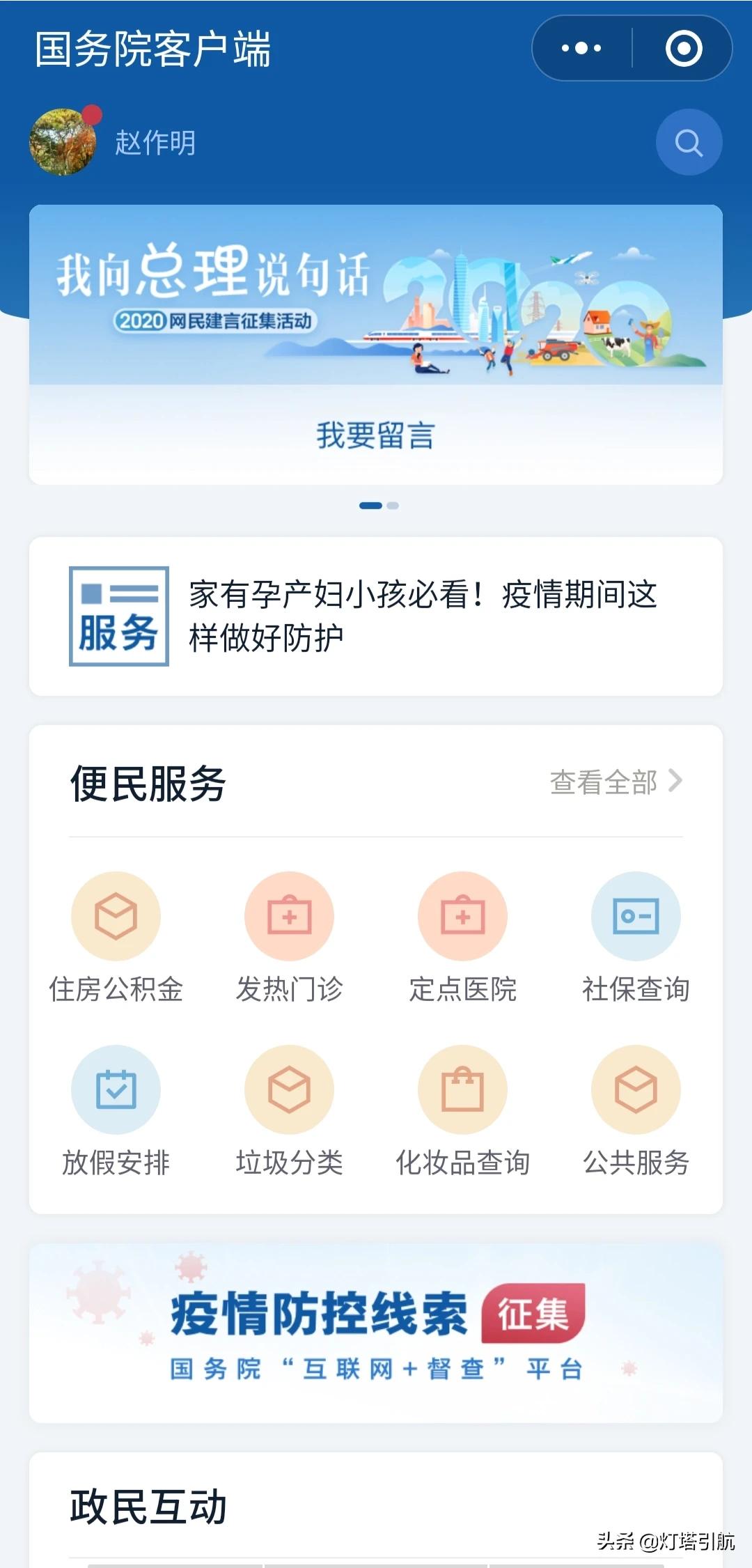
Task: Check 社保查询 service
Action: tap(636, 937)
